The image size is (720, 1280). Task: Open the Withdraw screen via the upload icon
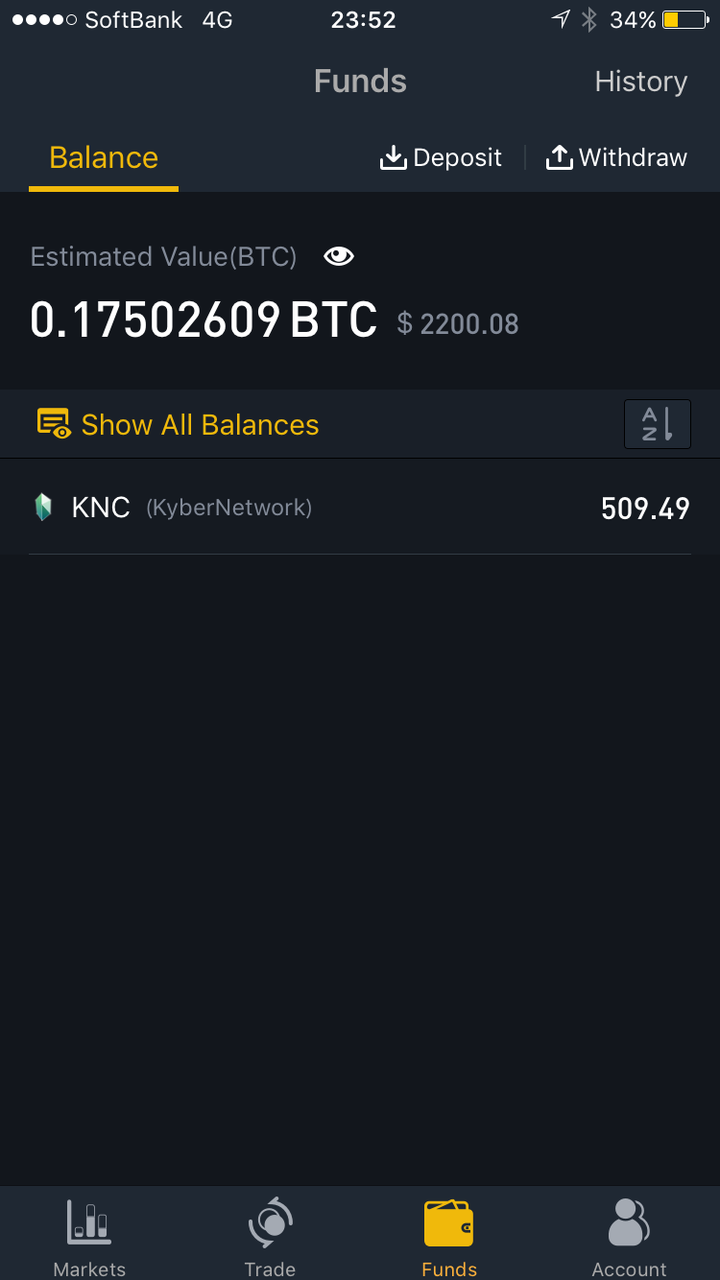560,157
